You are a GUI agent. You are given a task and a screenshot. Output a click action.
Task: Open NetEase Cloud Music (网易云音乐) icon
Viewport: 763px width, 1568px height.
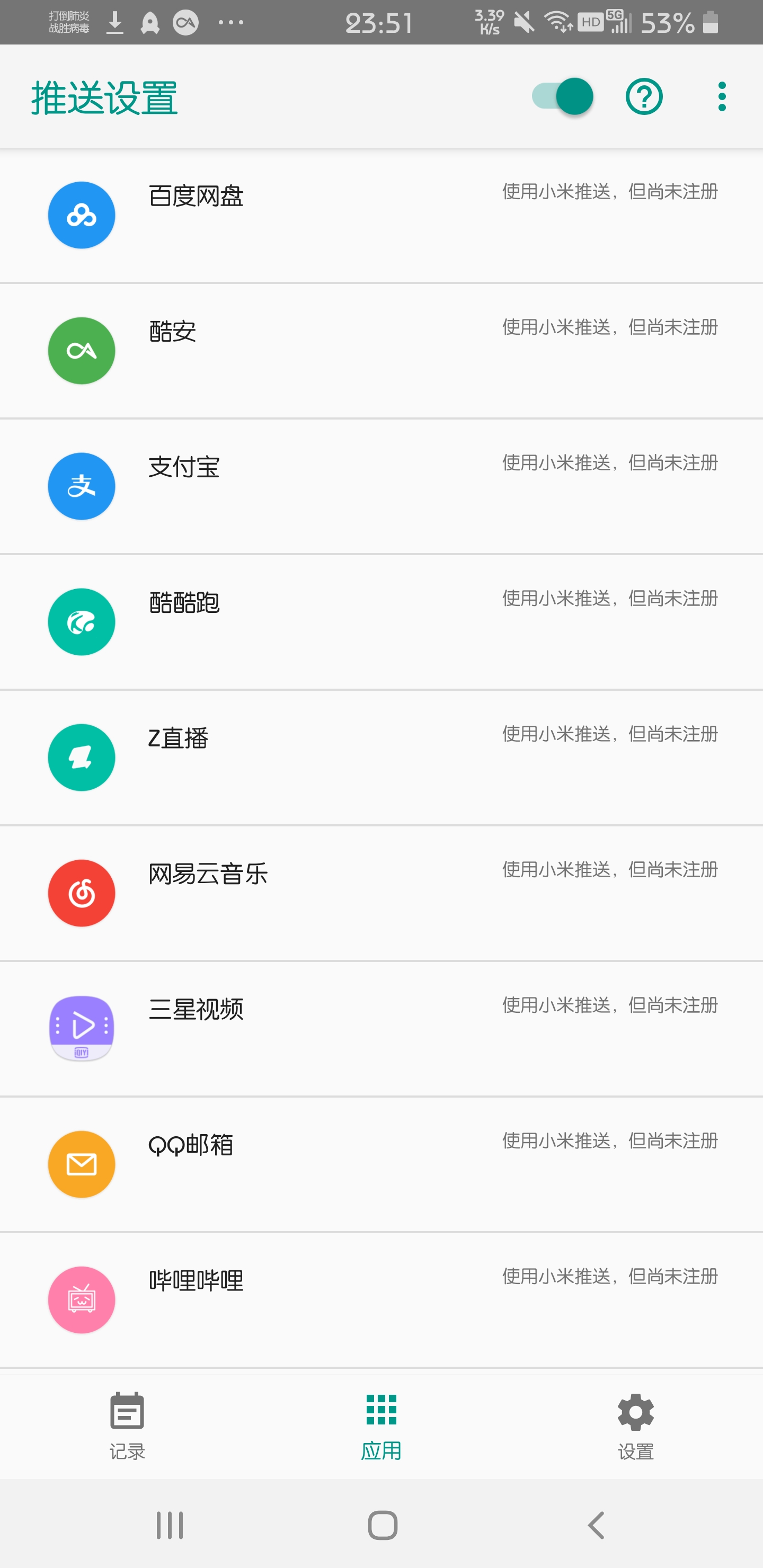pyautogui.click(x=81, y=893)
